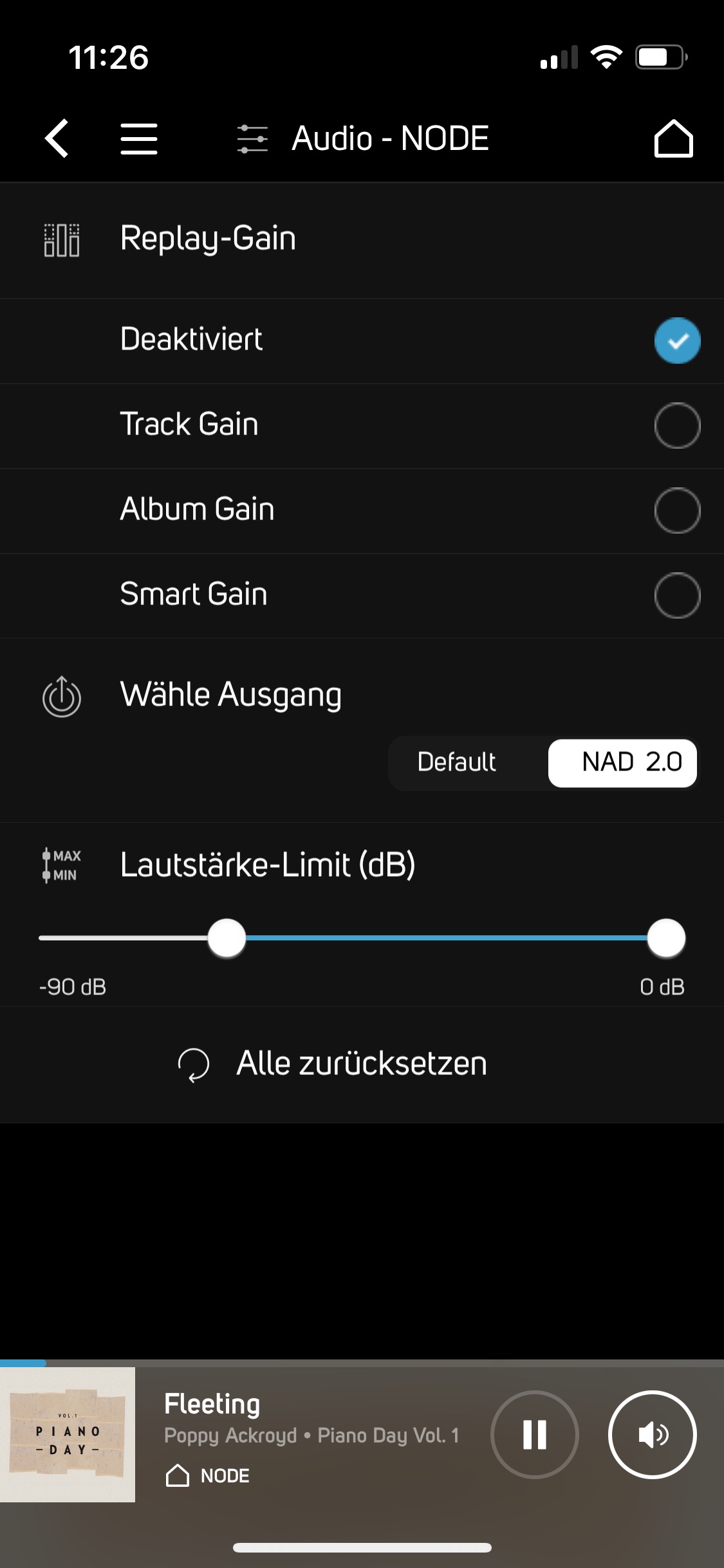Click the Replay-Gain equalizer icon
The width and height of the screenshot is (724, 1568).
(x=62, y=238)
